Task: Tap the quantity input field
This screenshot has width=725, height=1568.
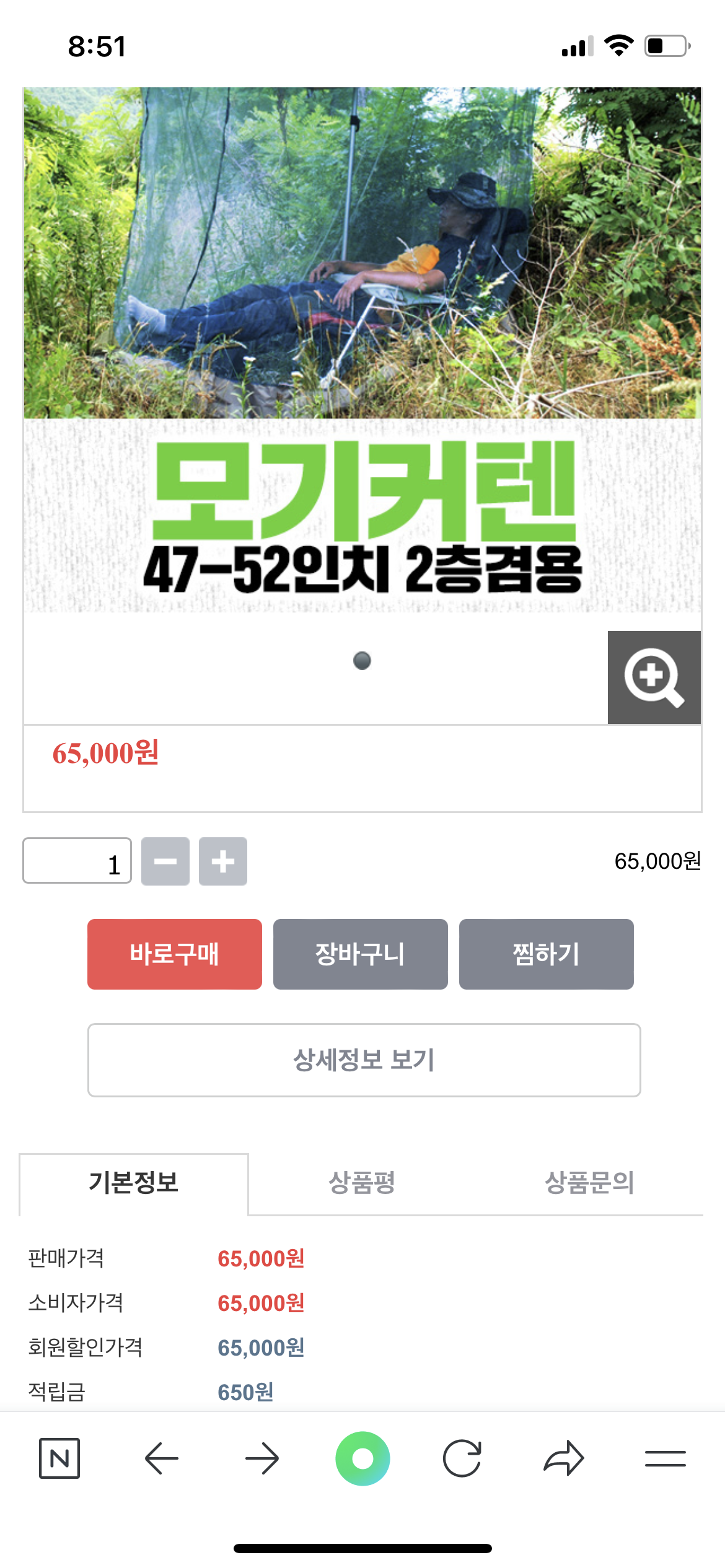Action: coord(77,861)
